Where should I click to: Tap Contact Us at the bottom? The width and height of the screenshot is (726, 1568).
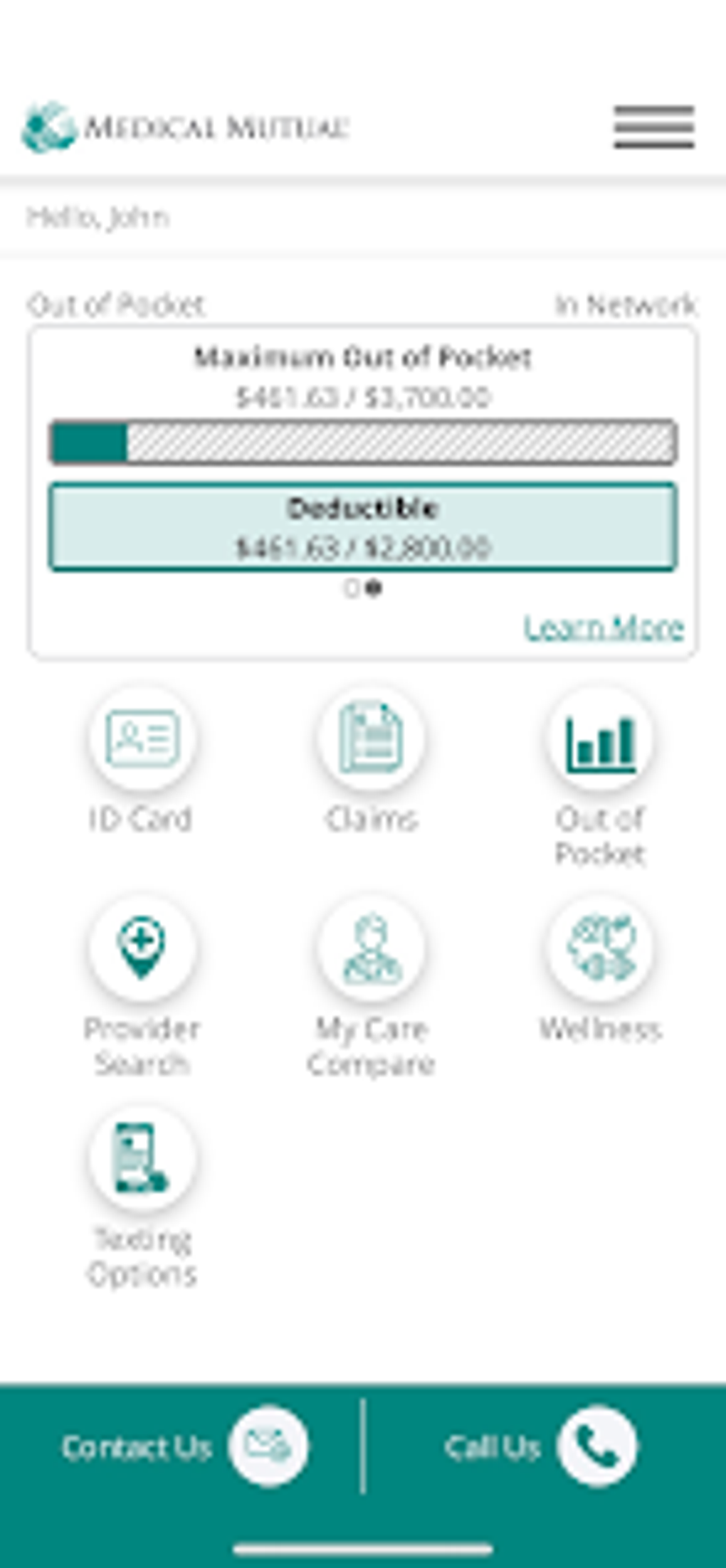[x=268, y=1446]
